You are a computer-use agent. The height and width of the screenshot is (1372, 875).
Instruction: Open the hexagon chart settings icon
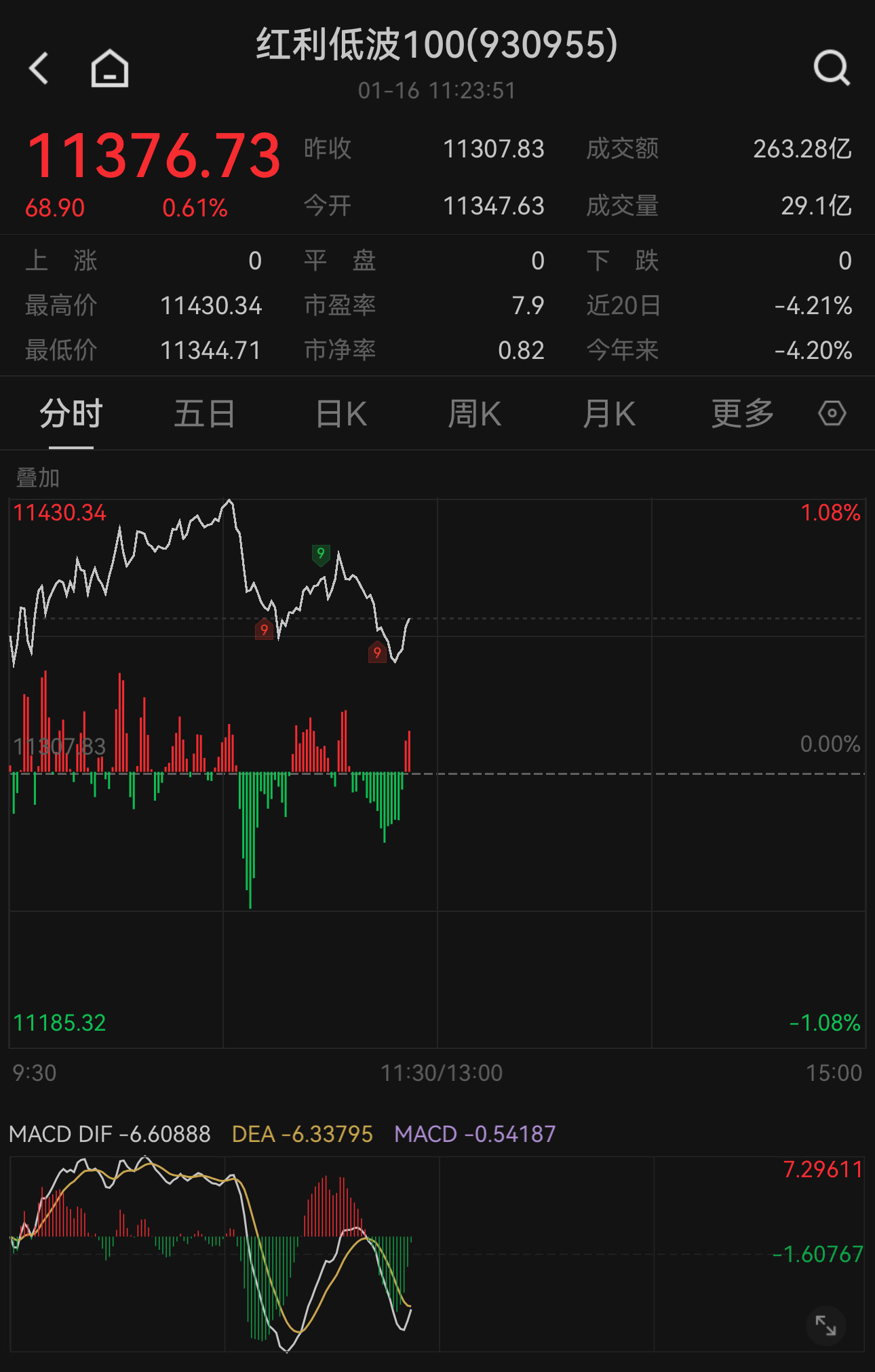832,413
